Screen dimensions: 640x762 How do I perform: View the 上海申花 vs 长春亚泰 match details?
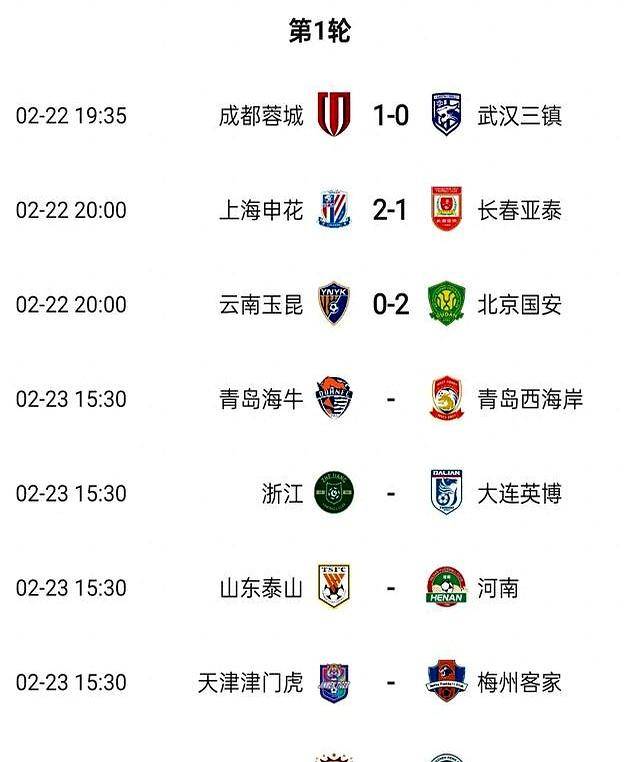(x=390, y=210)
